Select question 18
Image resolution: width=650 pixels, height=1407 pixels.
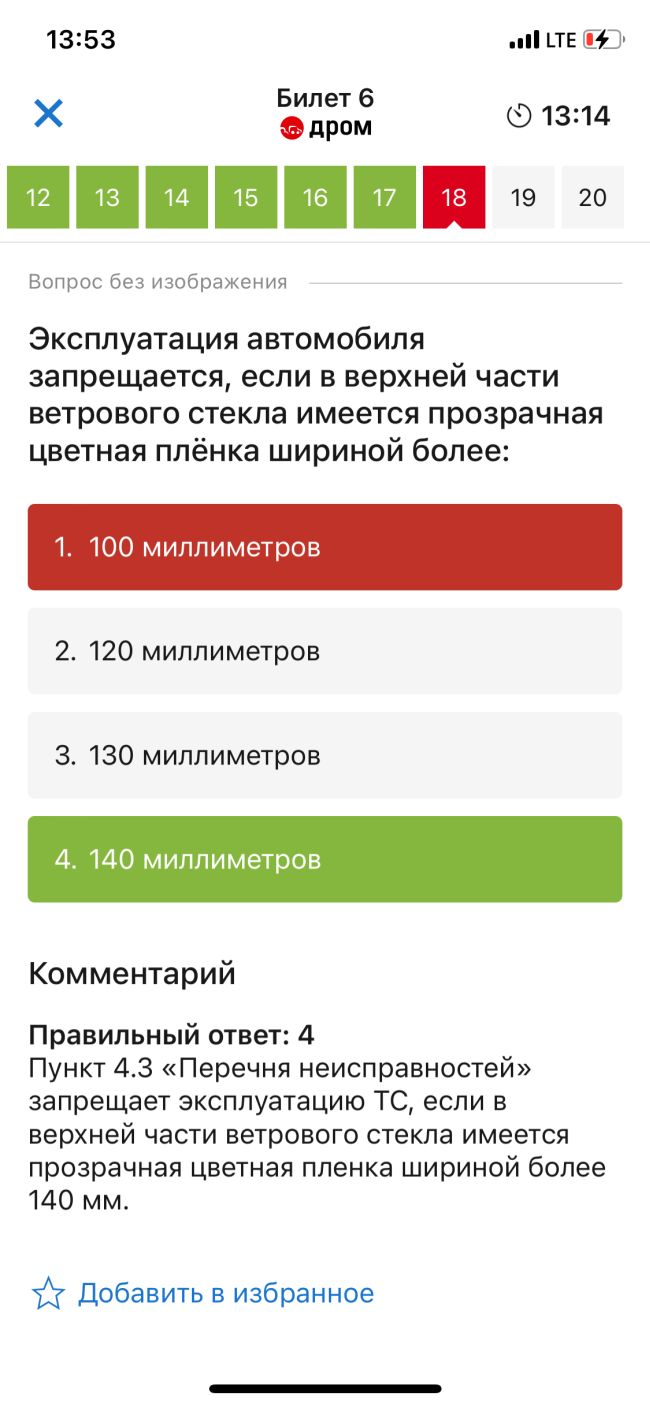[x=454, y=197]
